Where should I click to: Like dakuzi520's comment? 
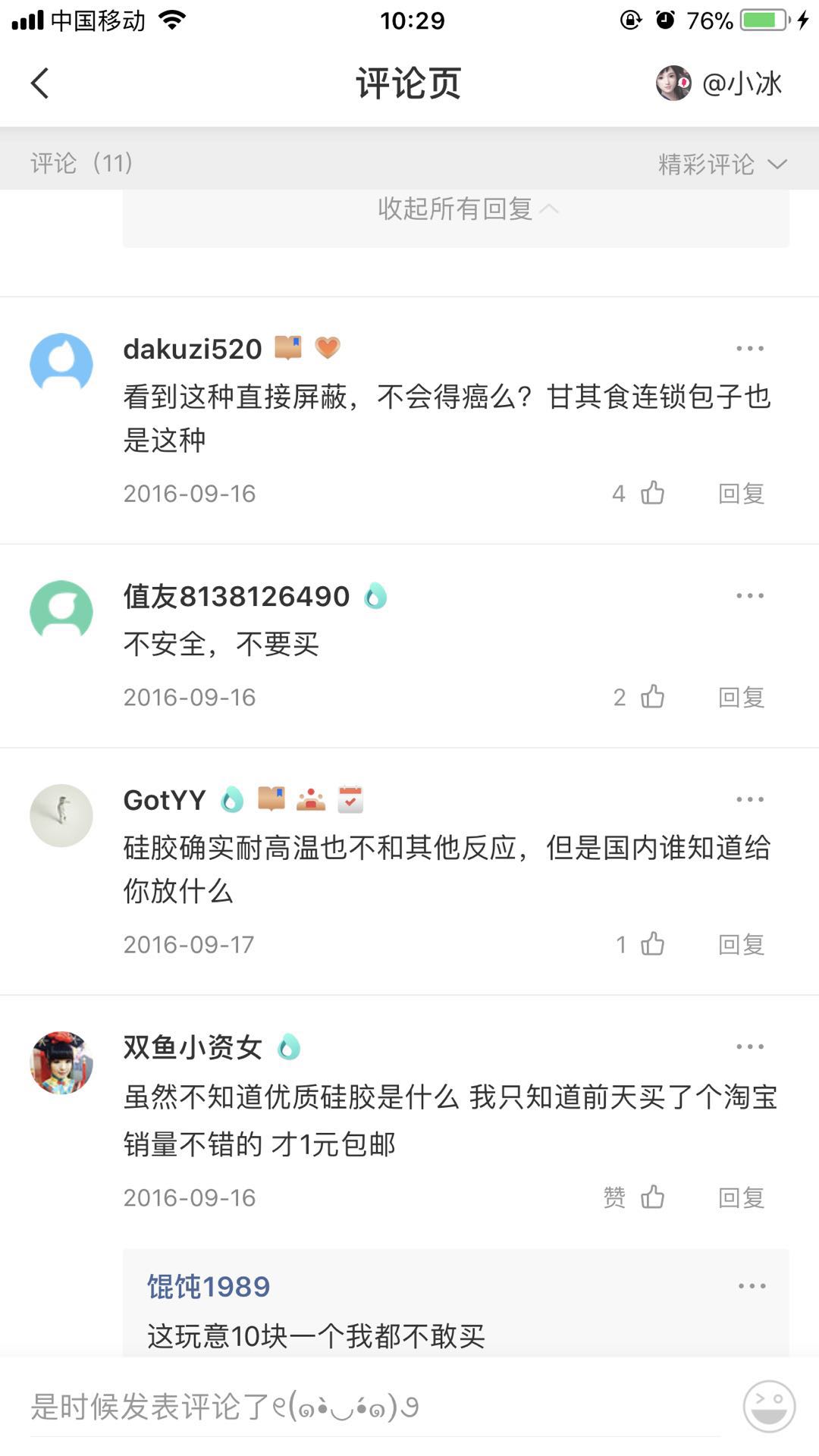[x=652, y=494]
